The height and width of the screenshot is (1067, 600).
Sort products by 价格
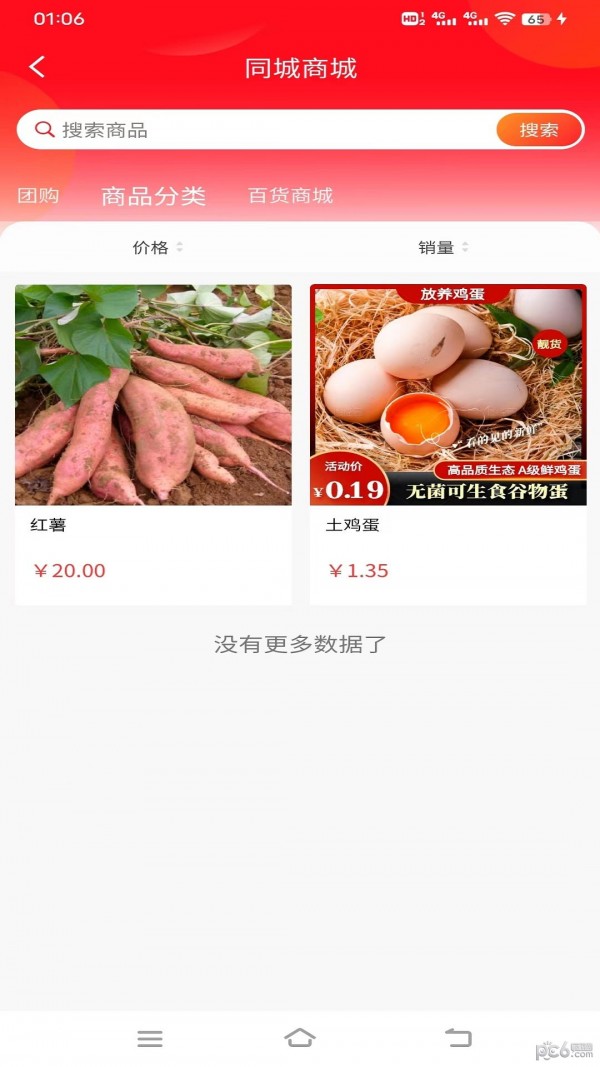point(157,248)
